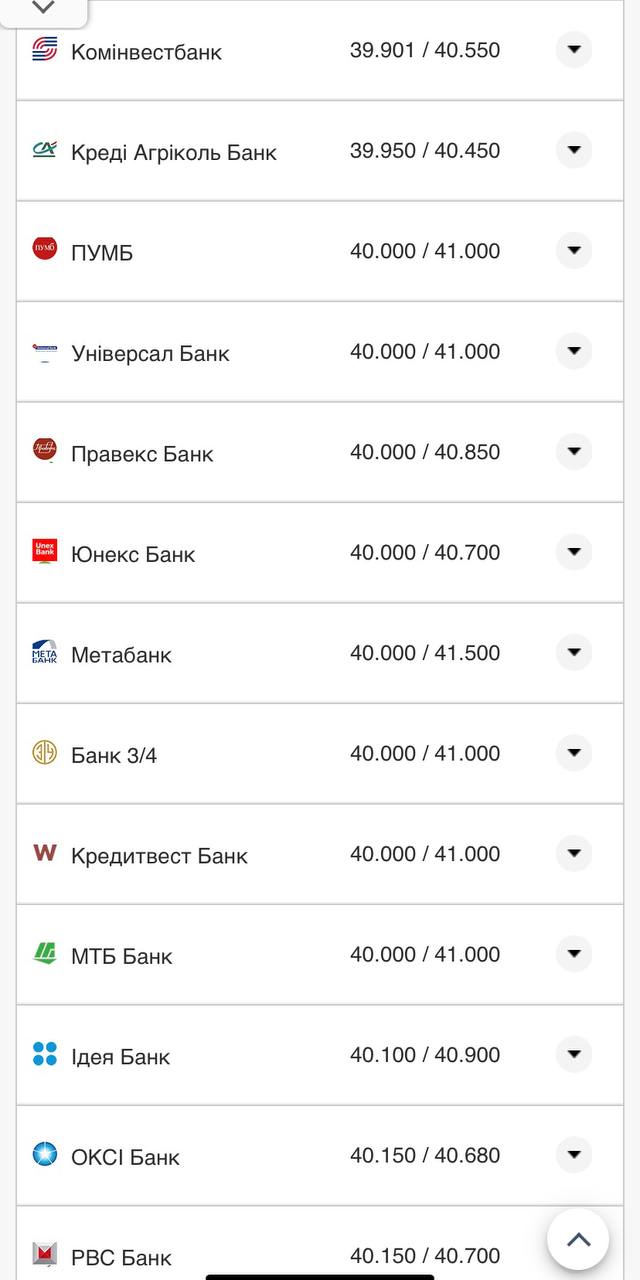The height and width of the screenshot is (1280, 640).
Task: Show details for ОКСІ Банк
Action: (574, 1156)
